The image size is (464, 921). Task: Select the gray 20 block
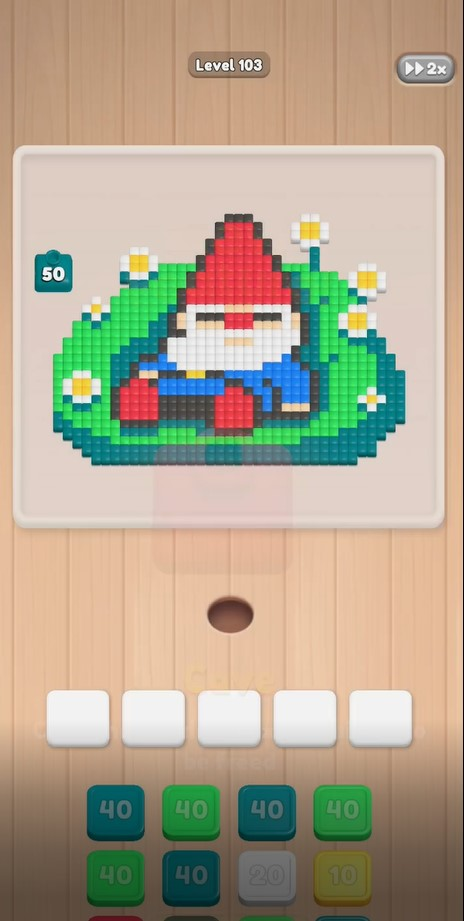[267, 878]
